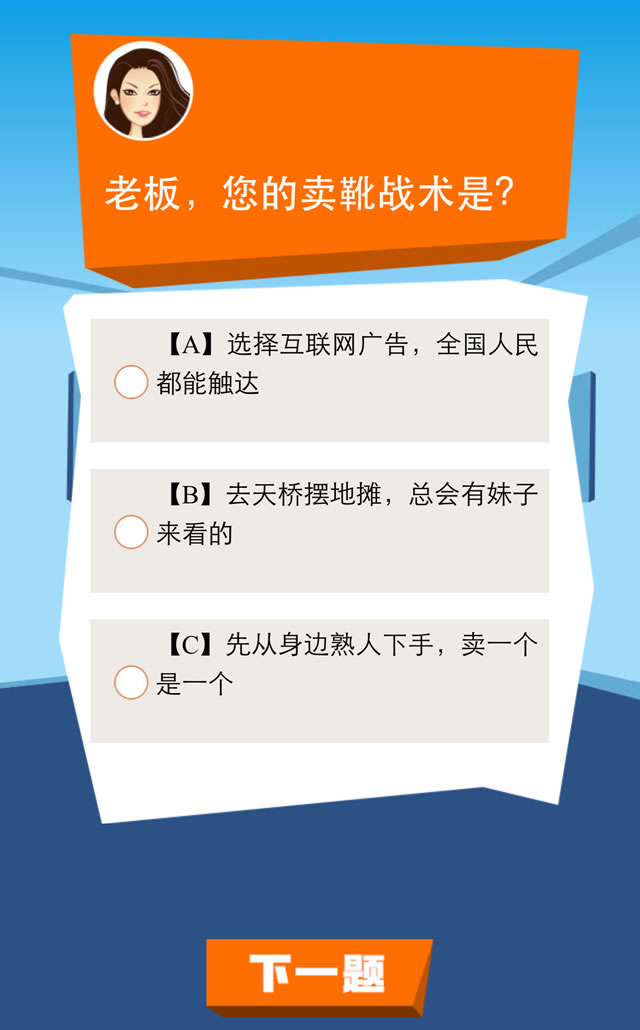Go to the next question (下一题)
640x1030 pixels.
318,973
